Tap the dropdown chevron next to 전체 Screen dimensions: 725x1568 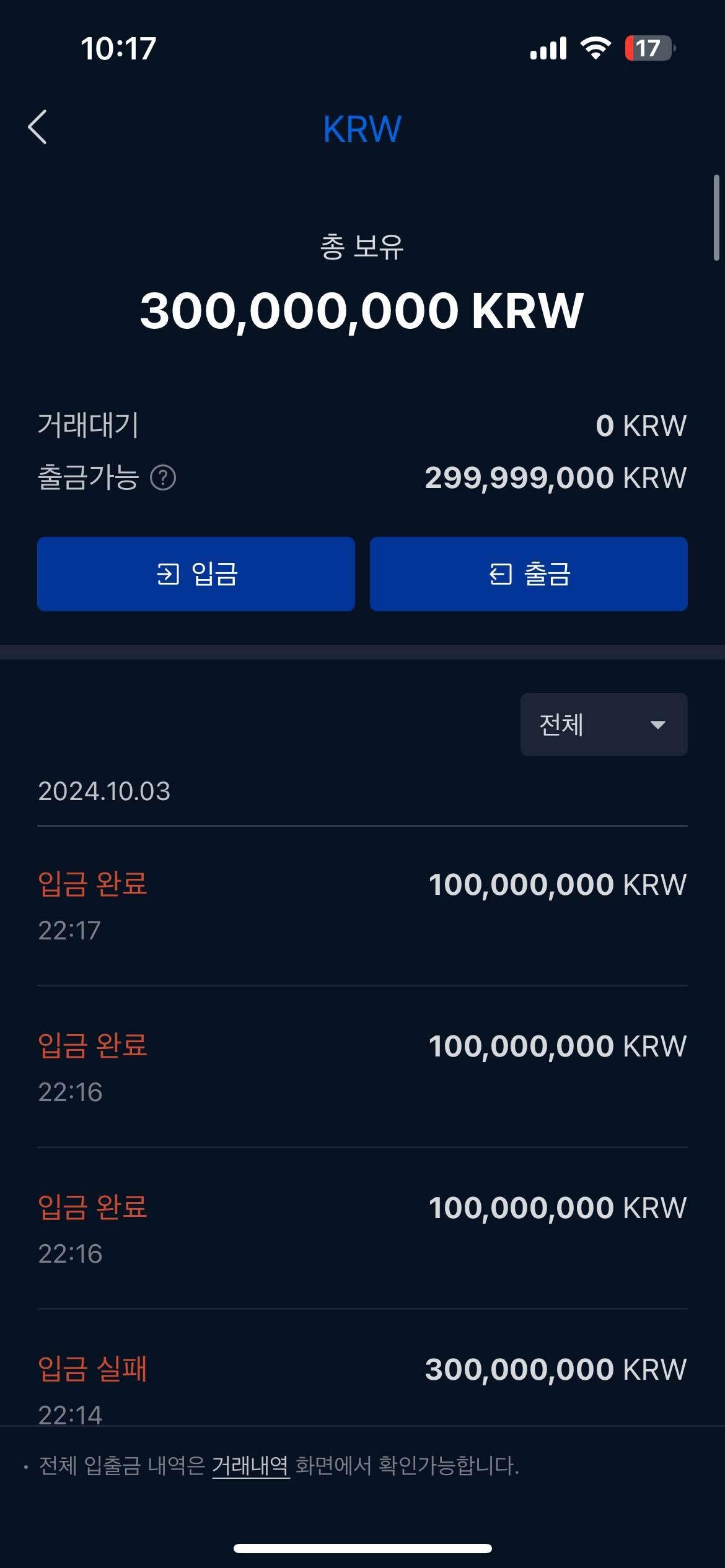point(659,724)
